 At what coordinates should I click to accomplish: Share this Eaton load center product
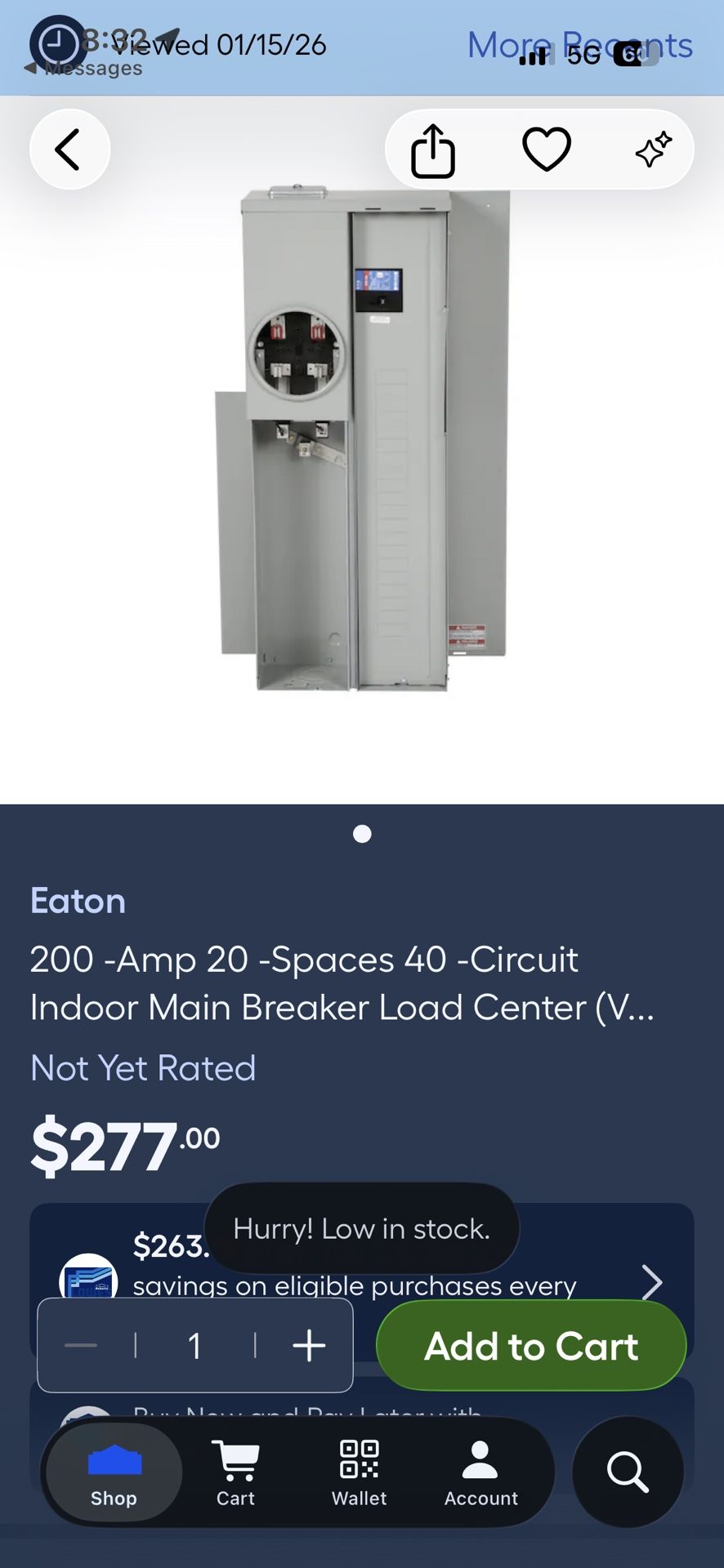[x=433, y=150]
